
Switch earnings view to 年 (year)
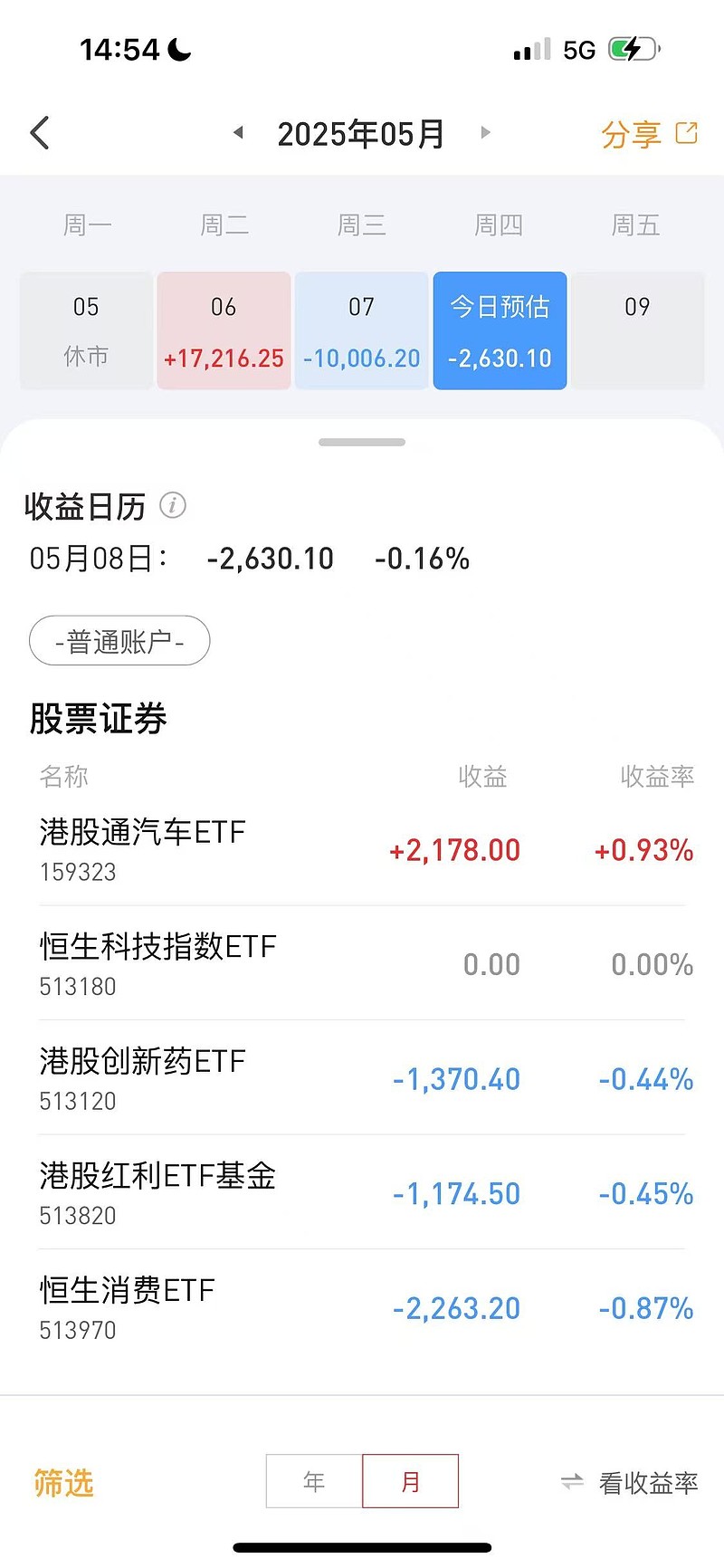tap(312, 1481)
